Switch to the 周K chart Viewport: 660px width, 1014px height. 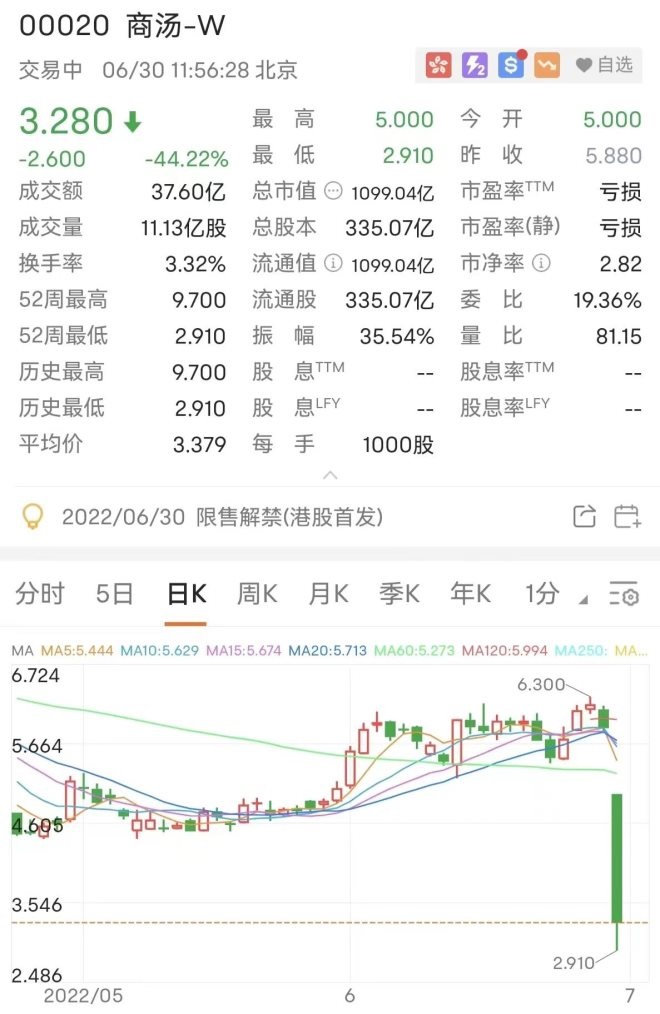coord(257,594)
